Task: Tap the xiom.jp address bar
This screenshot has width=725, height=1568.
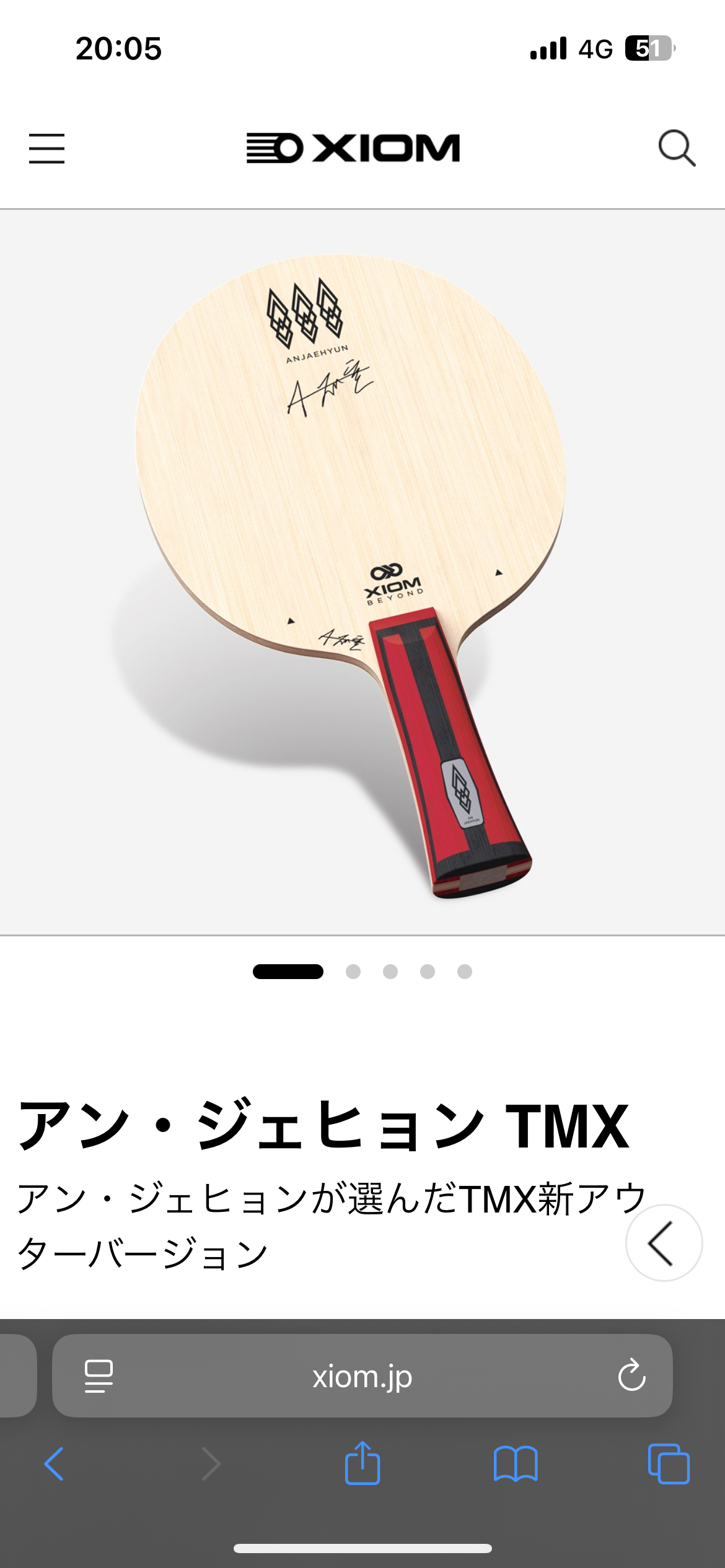Action: pos(362,1376)
